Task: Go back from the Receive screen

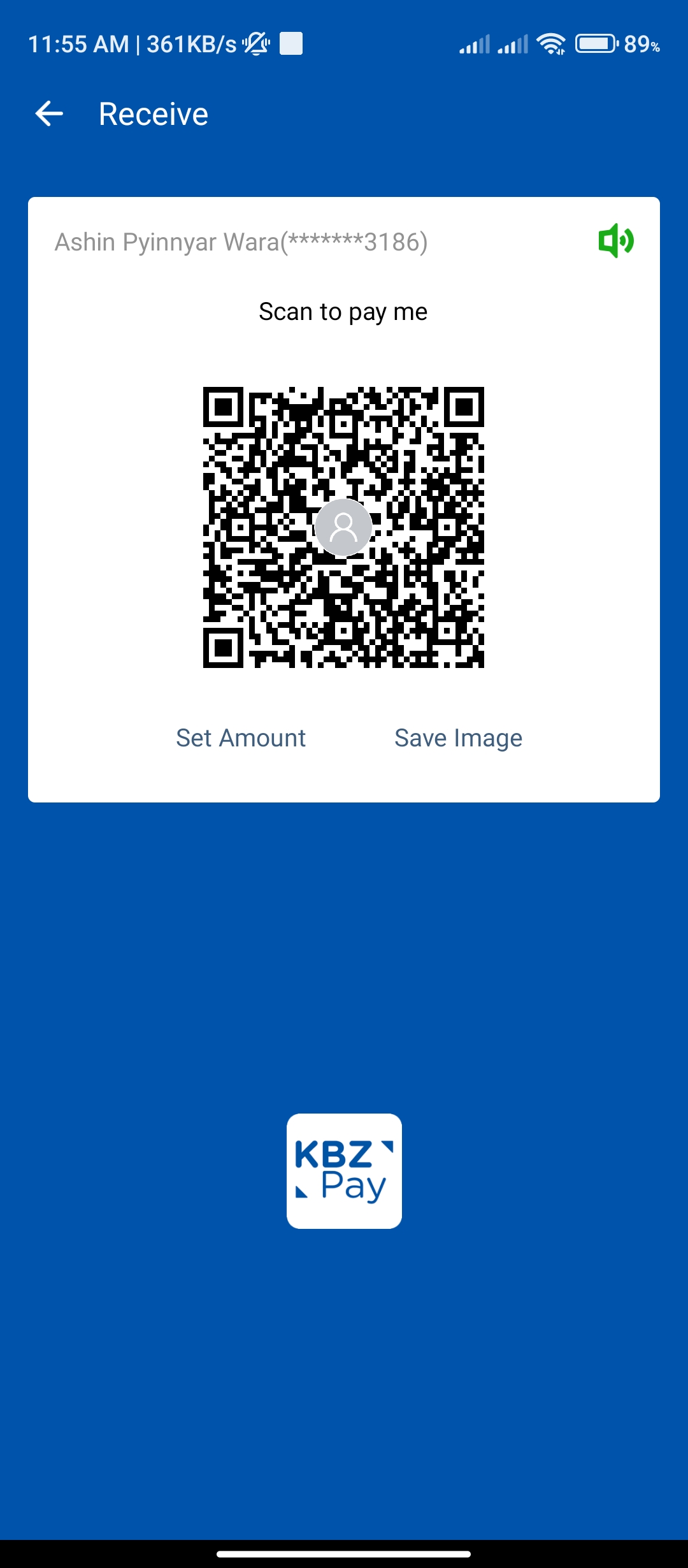Action: (49, 114)
